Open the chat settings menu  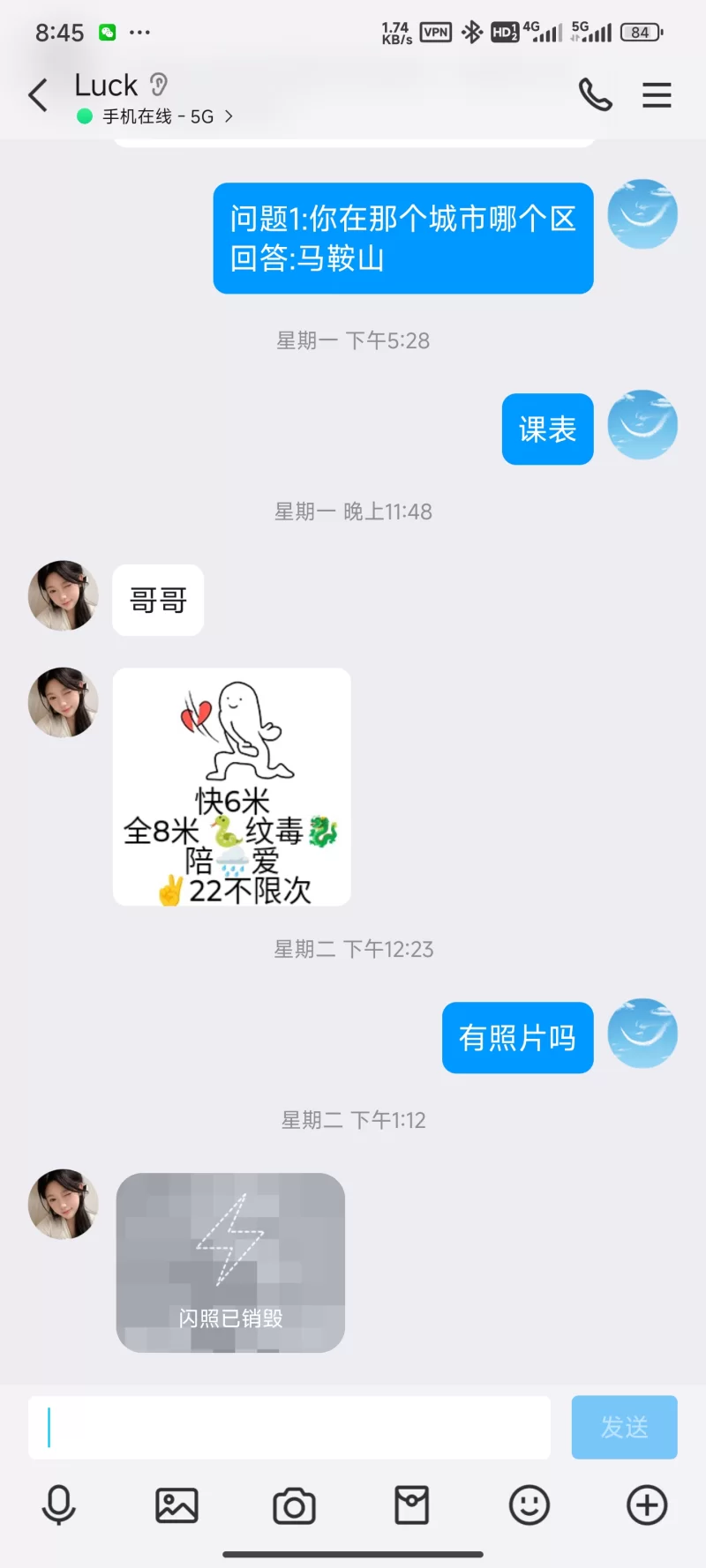(x=657, y=94)
